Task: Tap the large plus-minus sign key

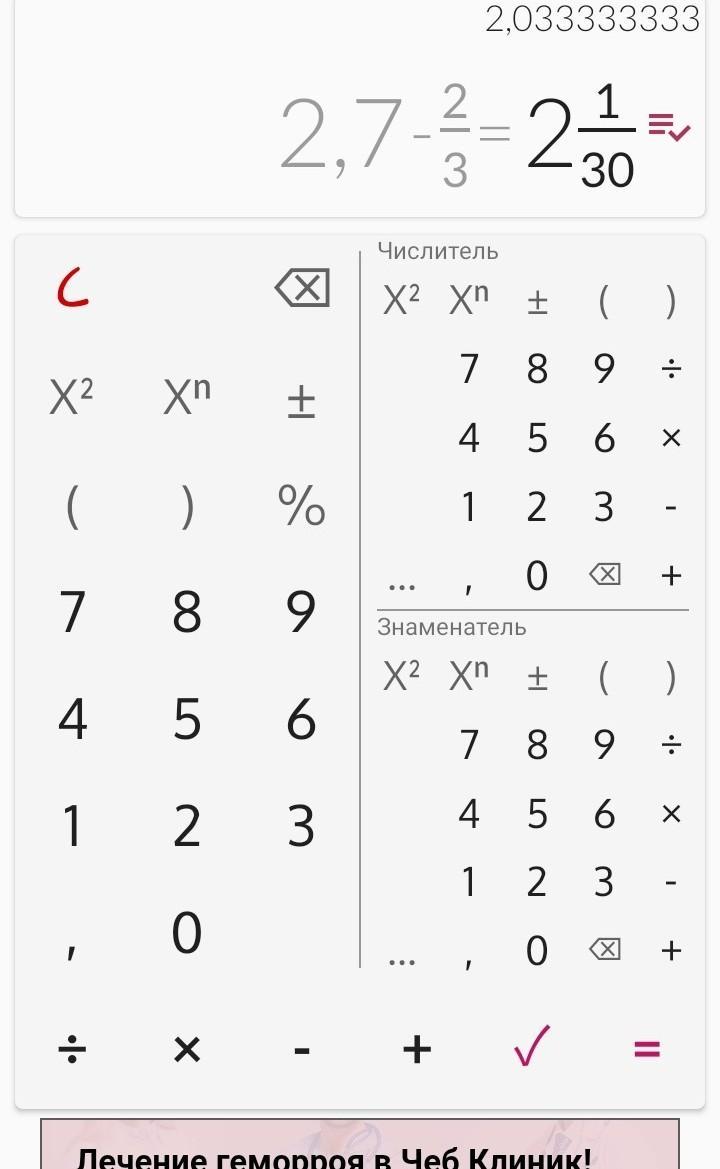Action: click(301, 401)
